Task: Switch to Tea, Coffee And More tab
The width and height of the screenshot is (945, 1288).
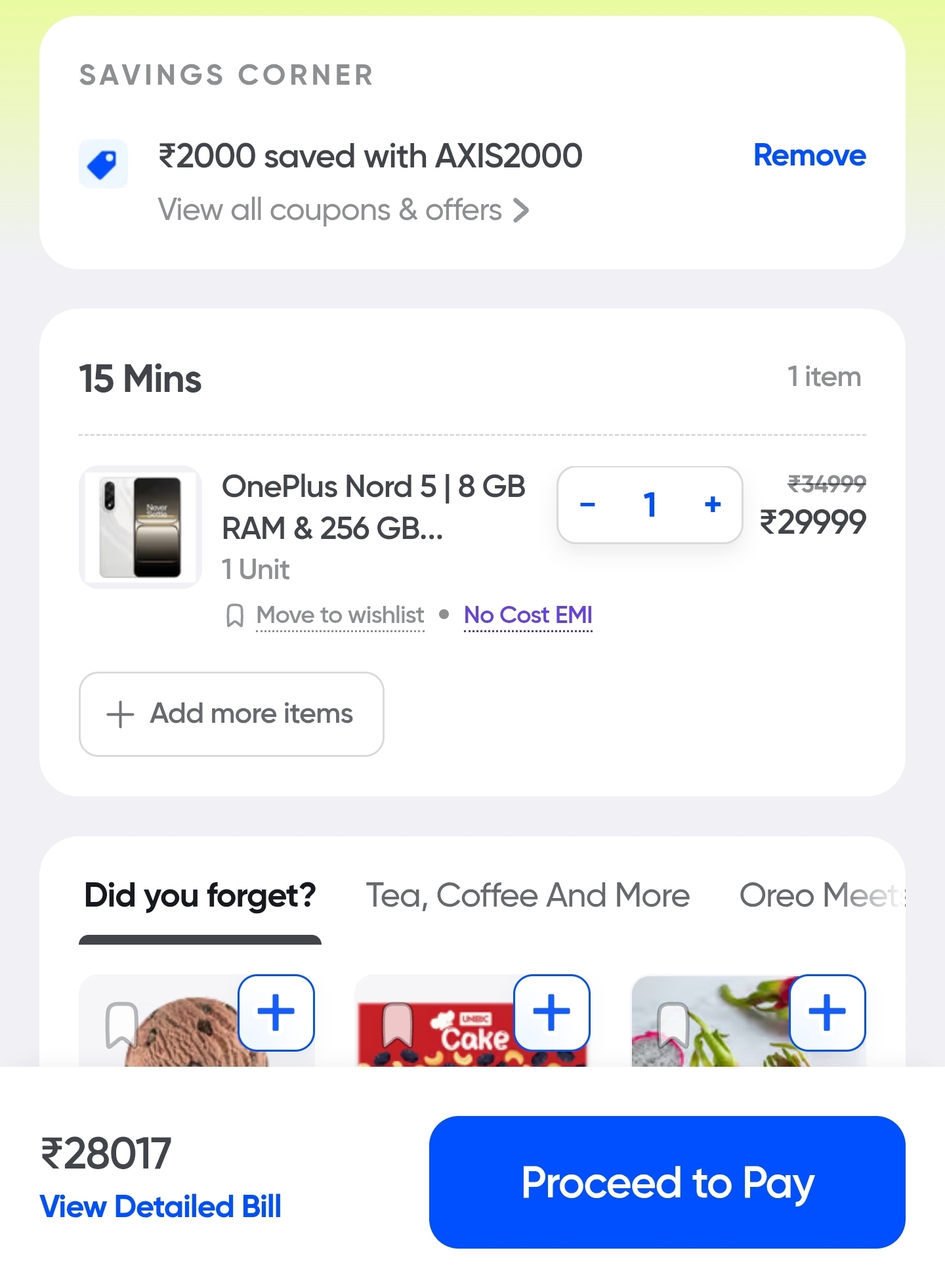Action: click(528, 895)
